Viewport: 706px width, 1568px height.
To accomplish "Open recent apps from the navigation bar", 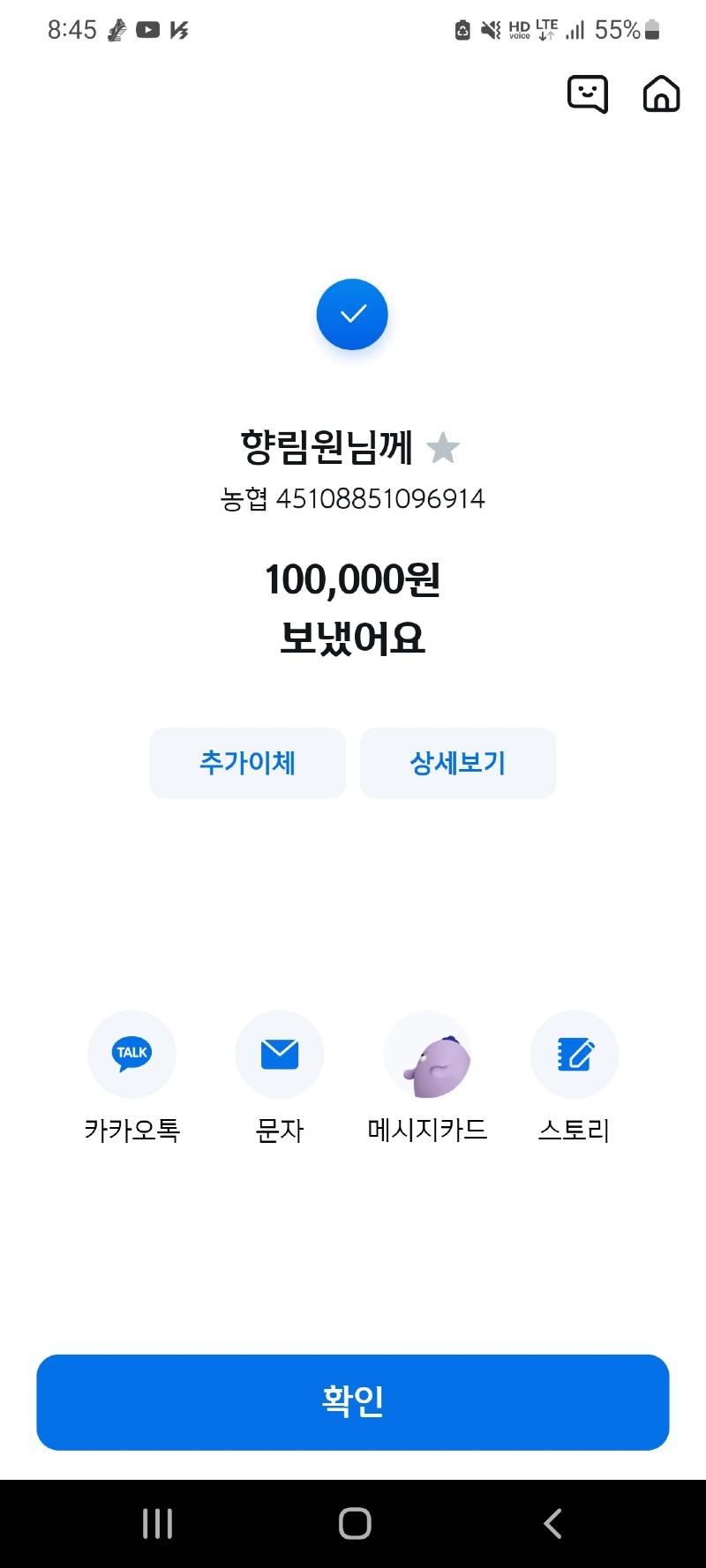I will click(157, 1523).
